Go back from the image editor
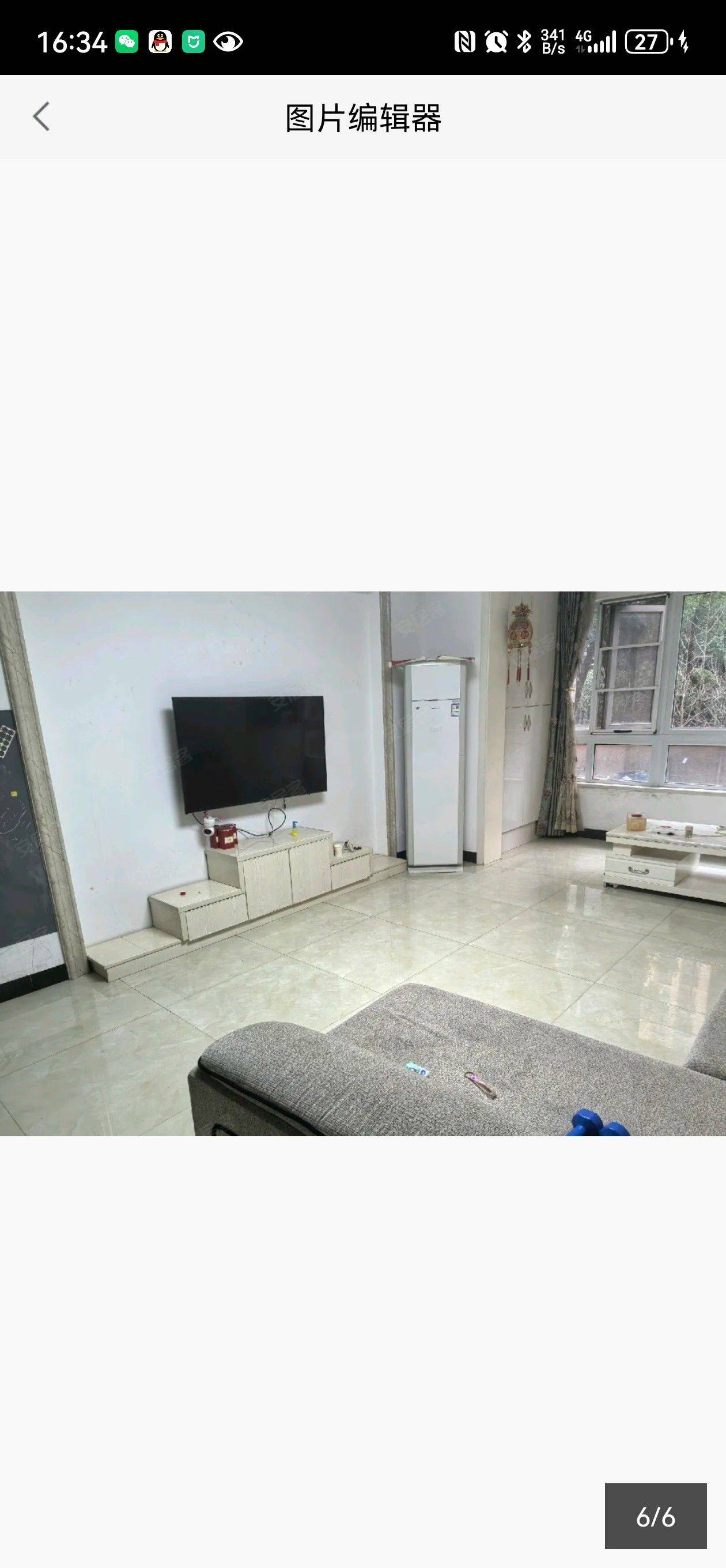 coord(41,117)
